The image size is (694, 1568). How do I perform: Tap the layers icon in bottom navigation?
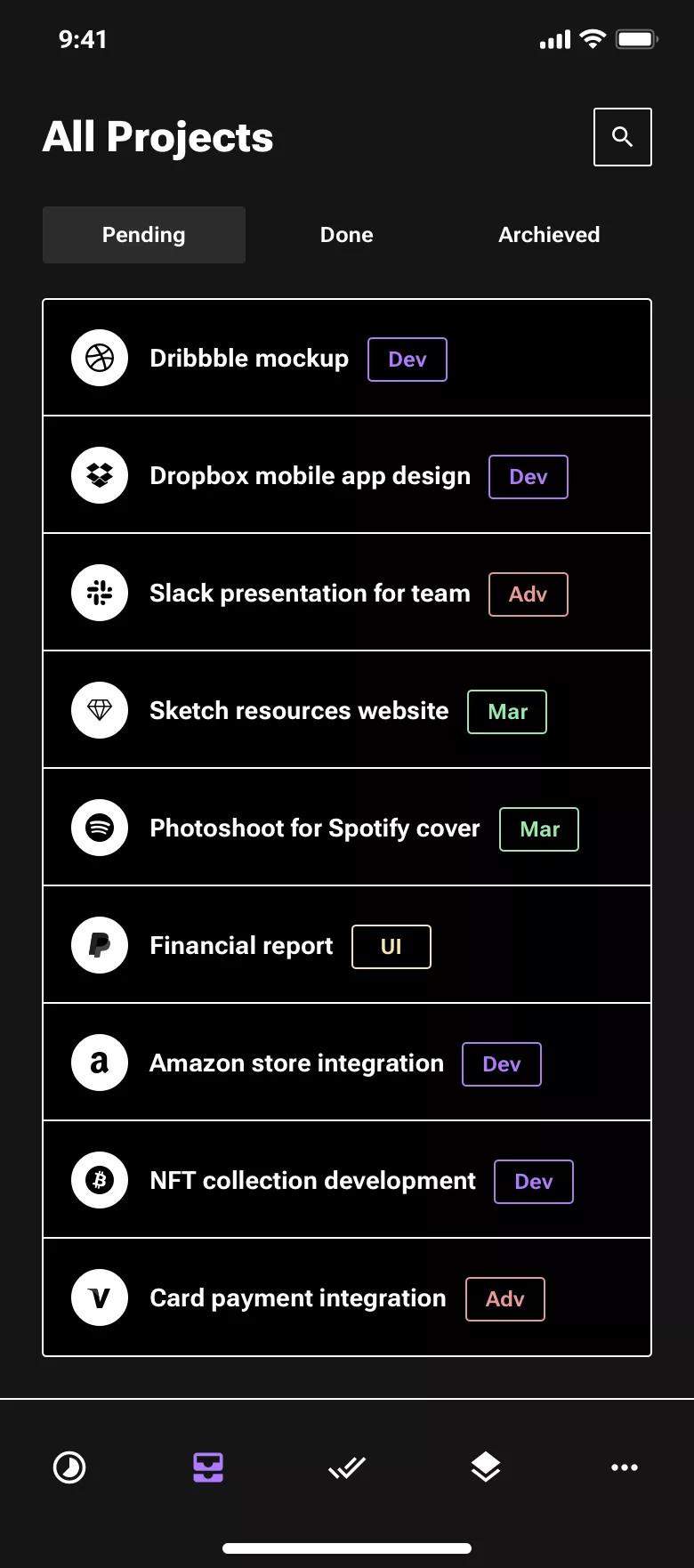[x=486, y=1467]
